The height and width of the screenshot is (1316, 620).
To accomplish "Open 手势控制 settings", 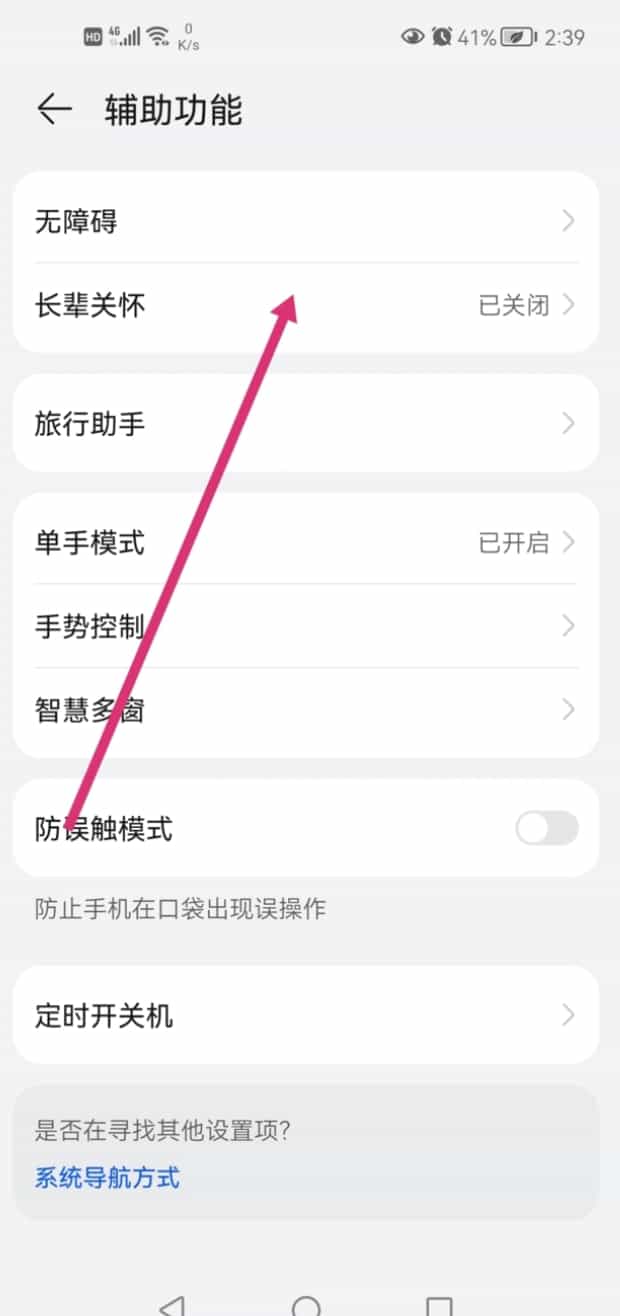I will click(306, 626).
